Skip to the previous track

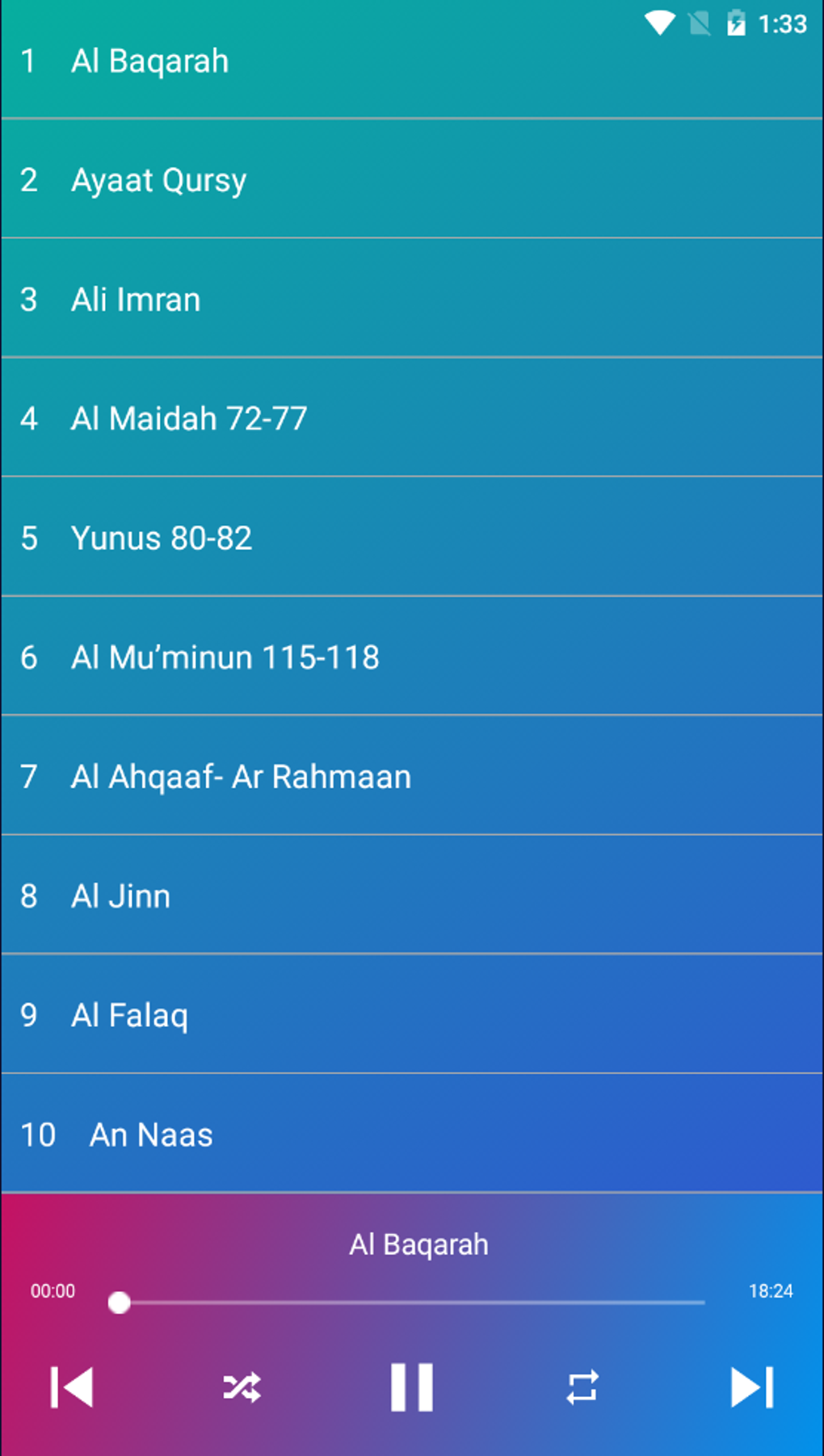pos(72,1387)
